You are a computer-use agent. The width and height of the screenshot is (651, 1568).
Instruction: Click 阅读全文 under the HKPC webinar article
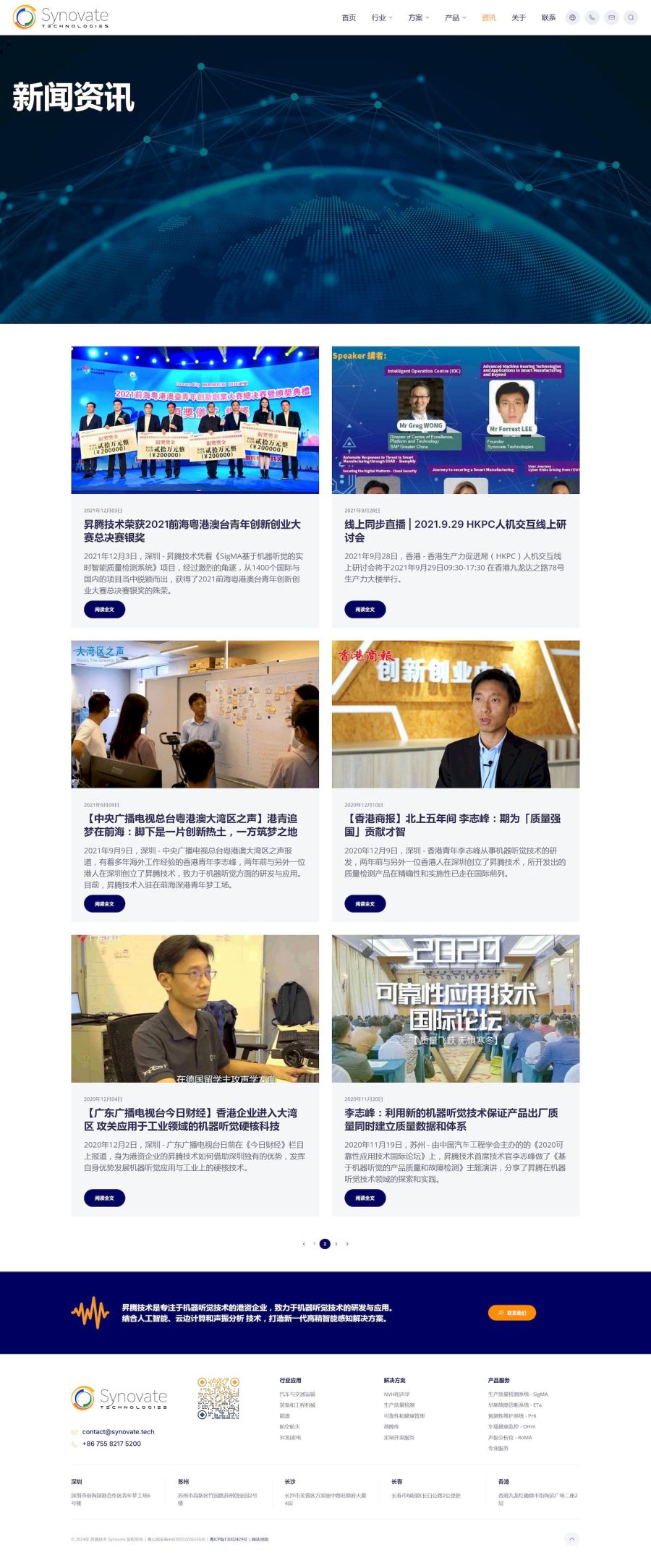pos(364,610)
